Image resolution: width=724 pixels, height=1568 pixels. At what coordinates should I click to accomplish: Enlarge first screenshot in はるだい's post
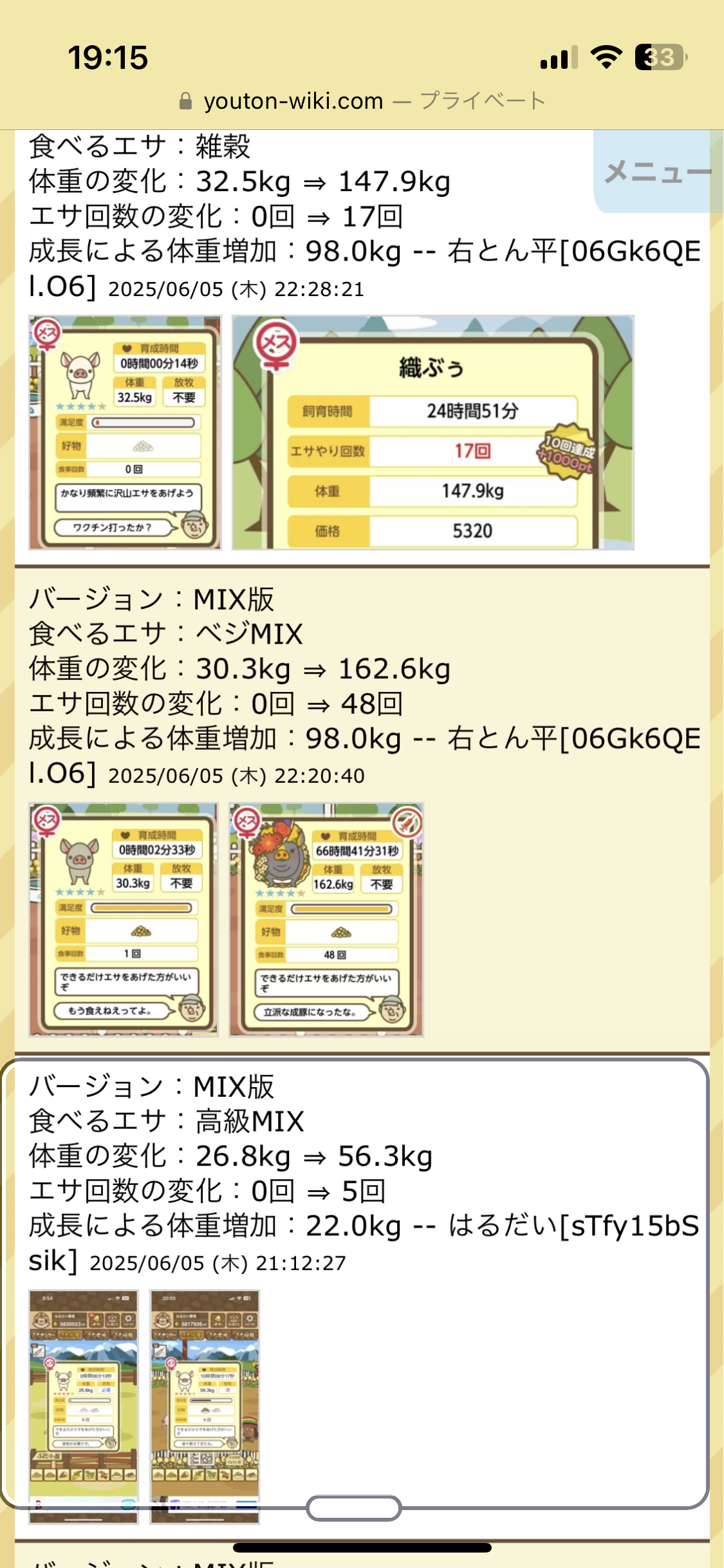[x=84, y=1406]
